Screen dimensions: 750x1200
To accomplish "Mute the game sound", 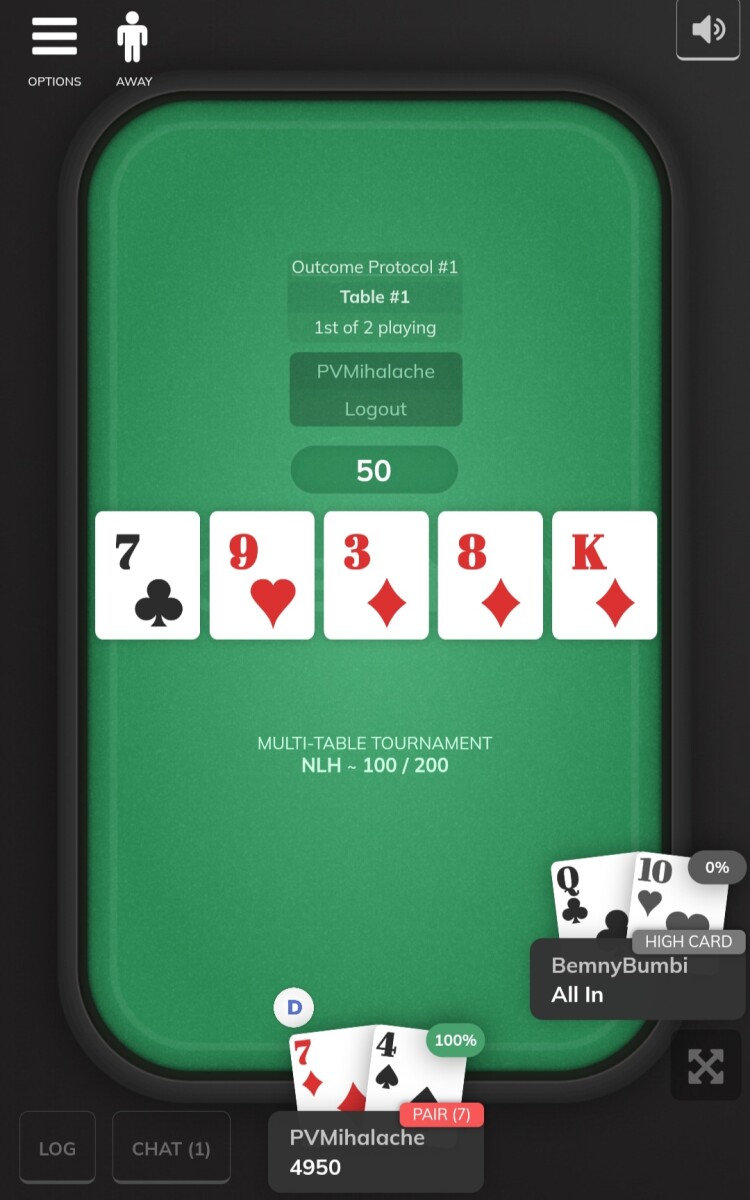I will (x=708, y=29).
